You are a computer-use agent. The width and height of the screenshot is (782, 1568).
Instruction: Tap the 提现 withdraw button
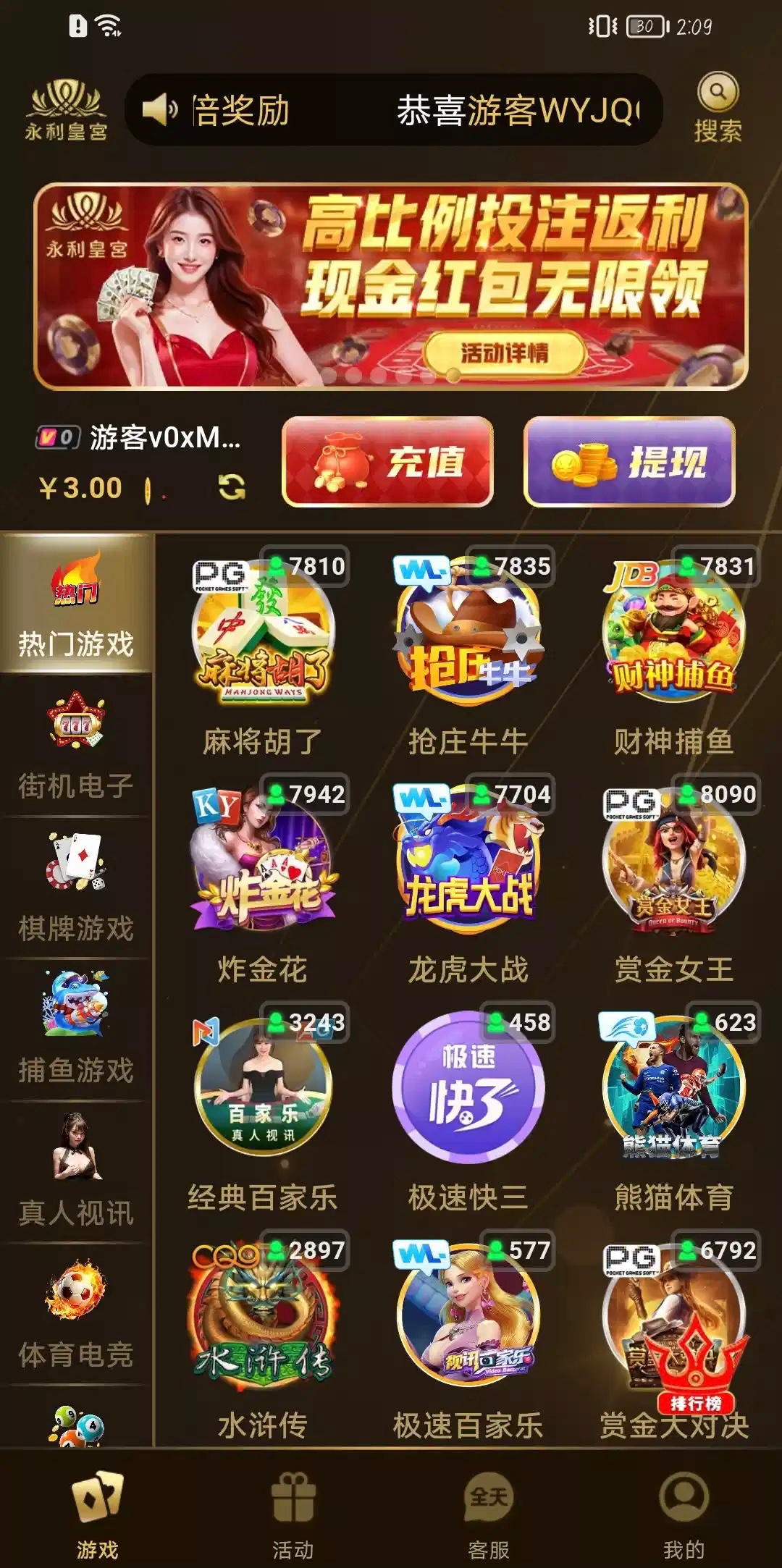(x=629, y=462)
